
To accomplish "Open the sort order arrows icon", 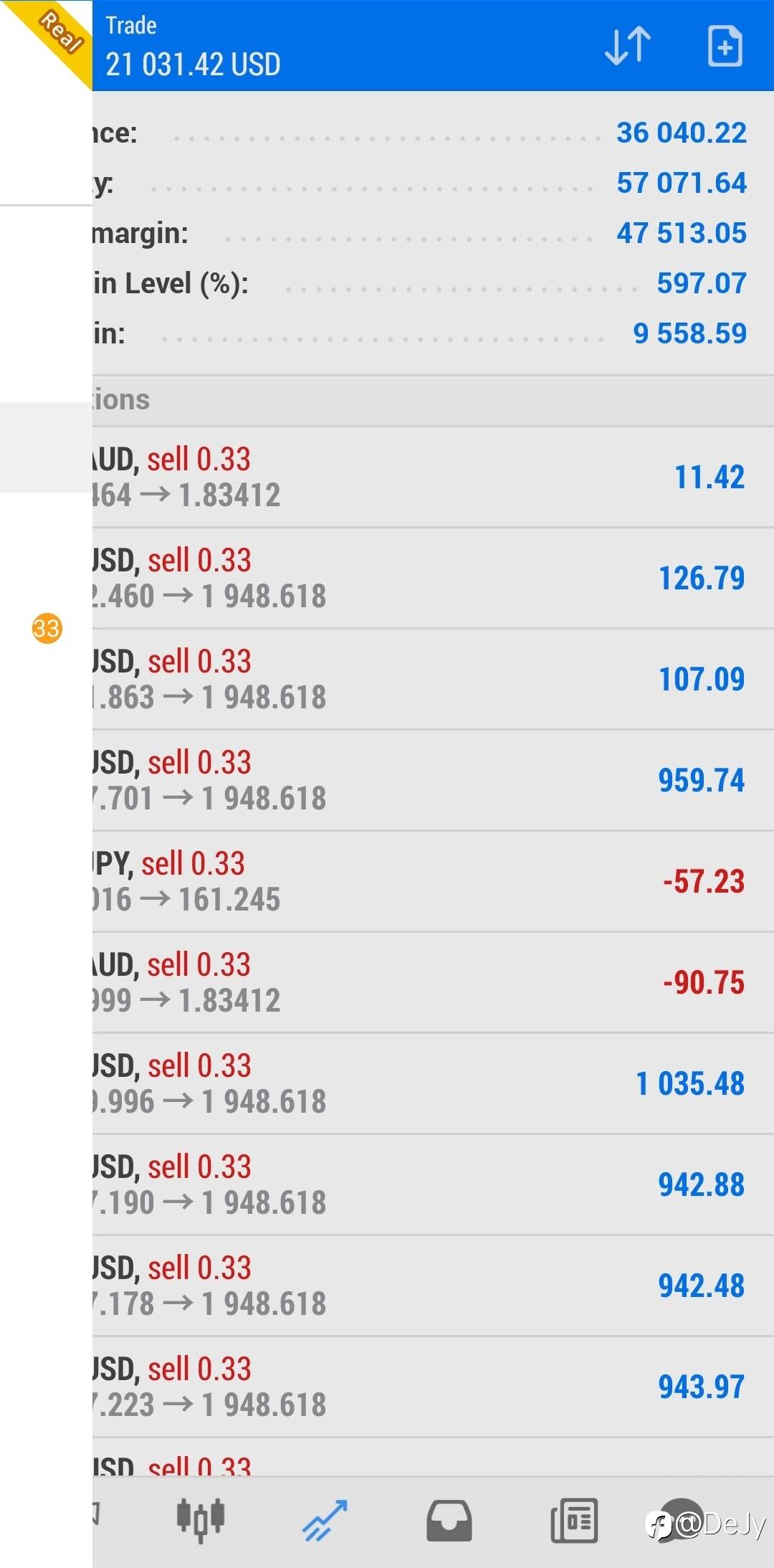I will pos(628,46).
